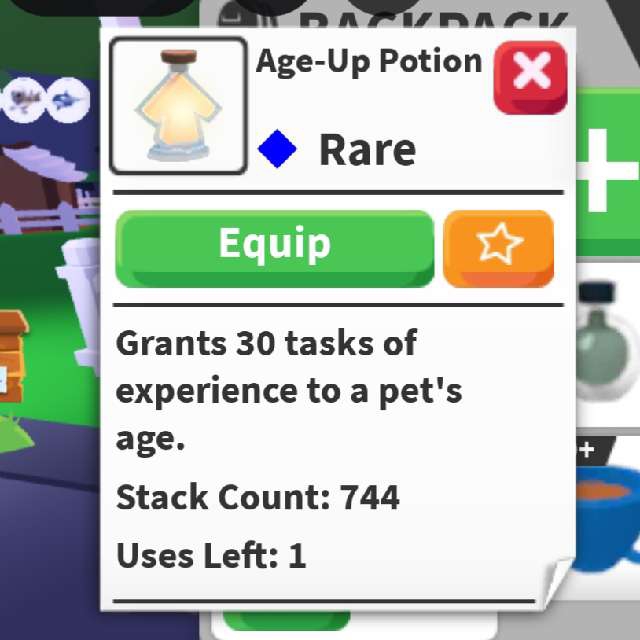Tap the green plus button
The height and width of the screenshot is (640, 640).
(608, 171)
